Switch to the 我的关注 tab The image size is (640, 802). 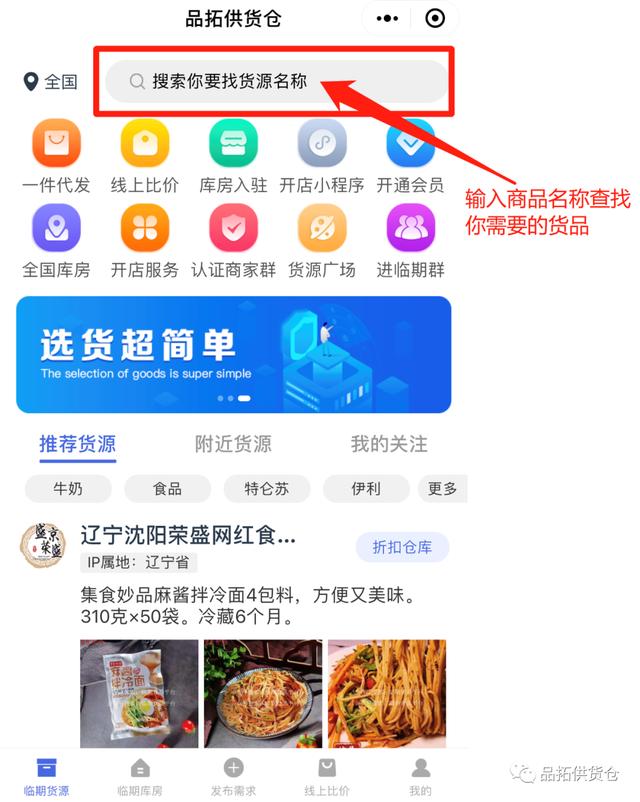coord(389,444)
